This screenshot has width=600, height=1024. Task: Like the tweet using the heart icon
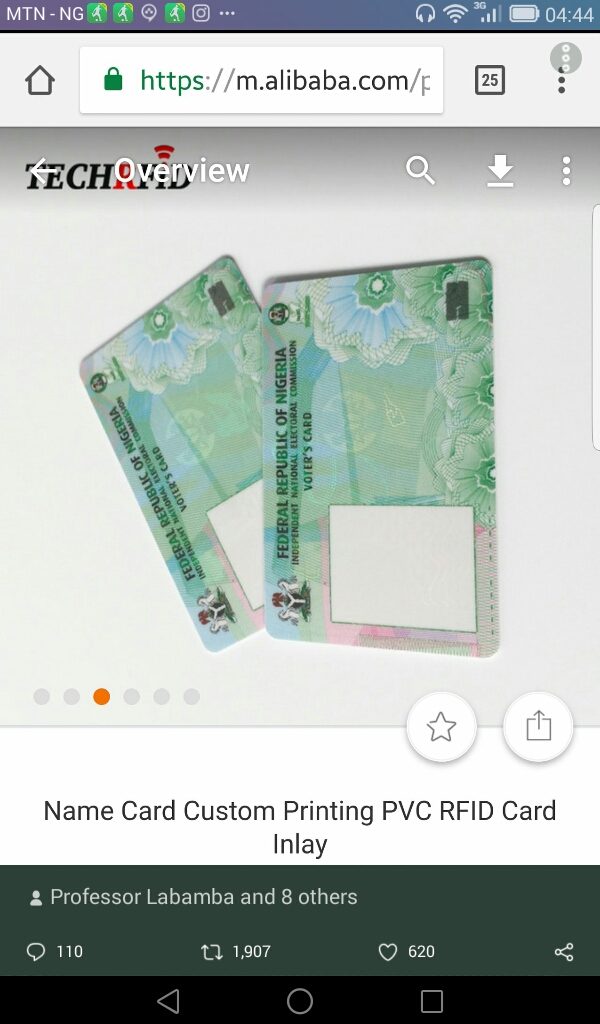point(388,952)
